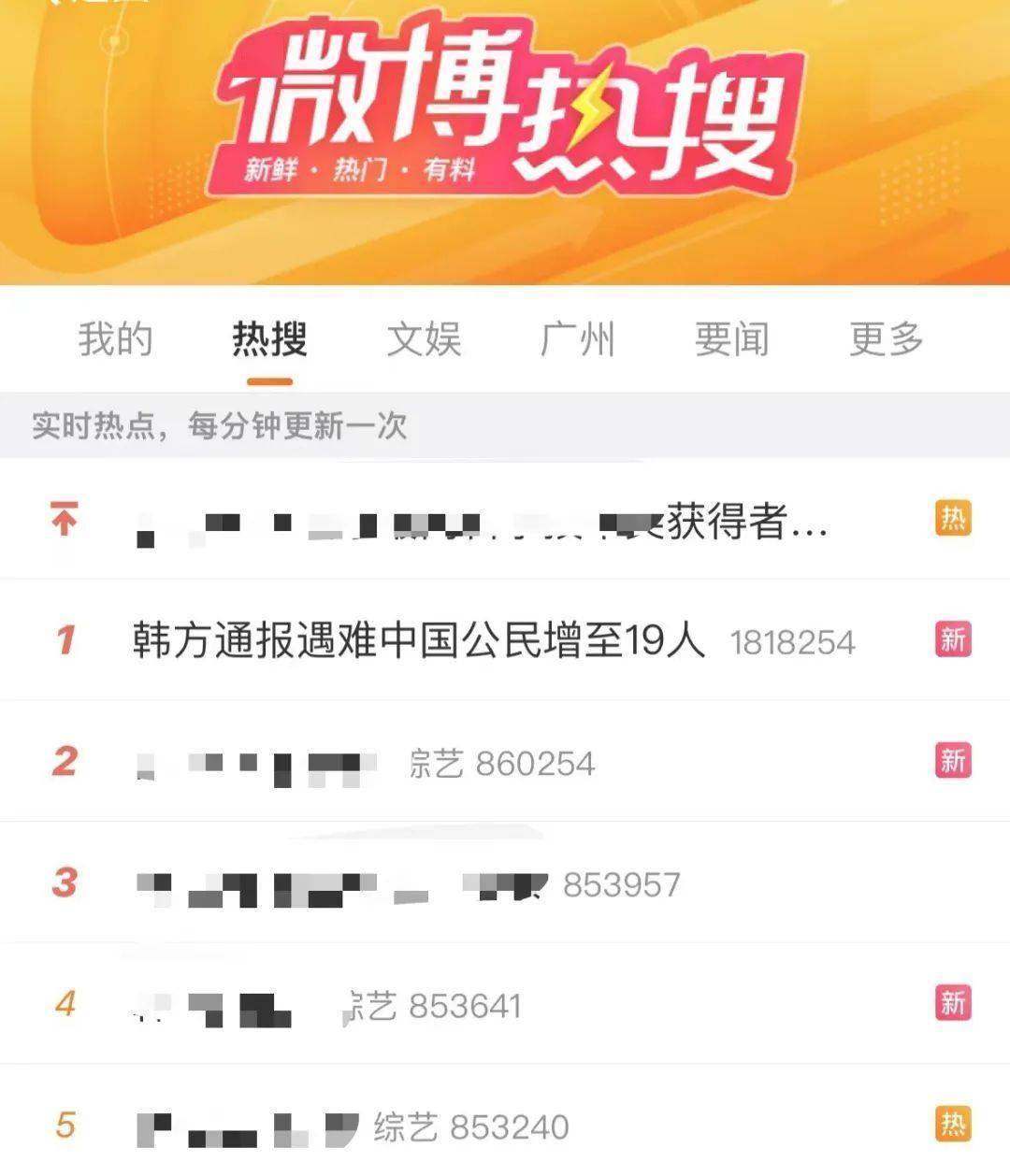This screenshot has width=1010, height=1176.
Task: Open the rank 5 topic with 853240
Action: pos(352,1126)
